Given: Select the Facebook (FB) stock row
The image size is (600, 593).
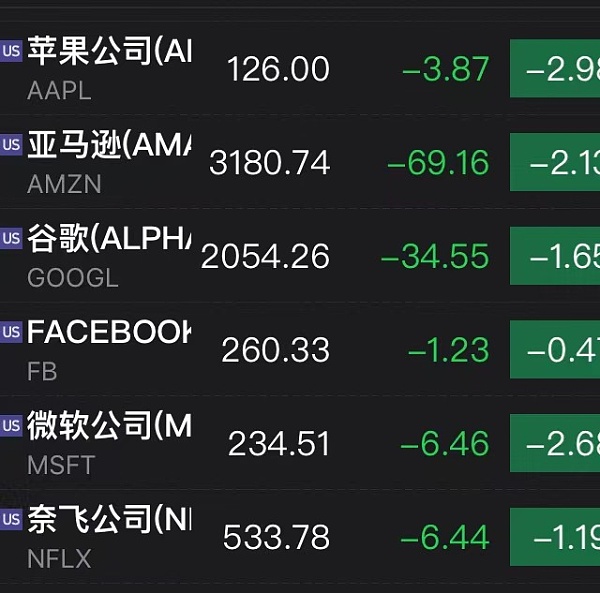Looking at the screenshot, I should [x=110, y=349].
